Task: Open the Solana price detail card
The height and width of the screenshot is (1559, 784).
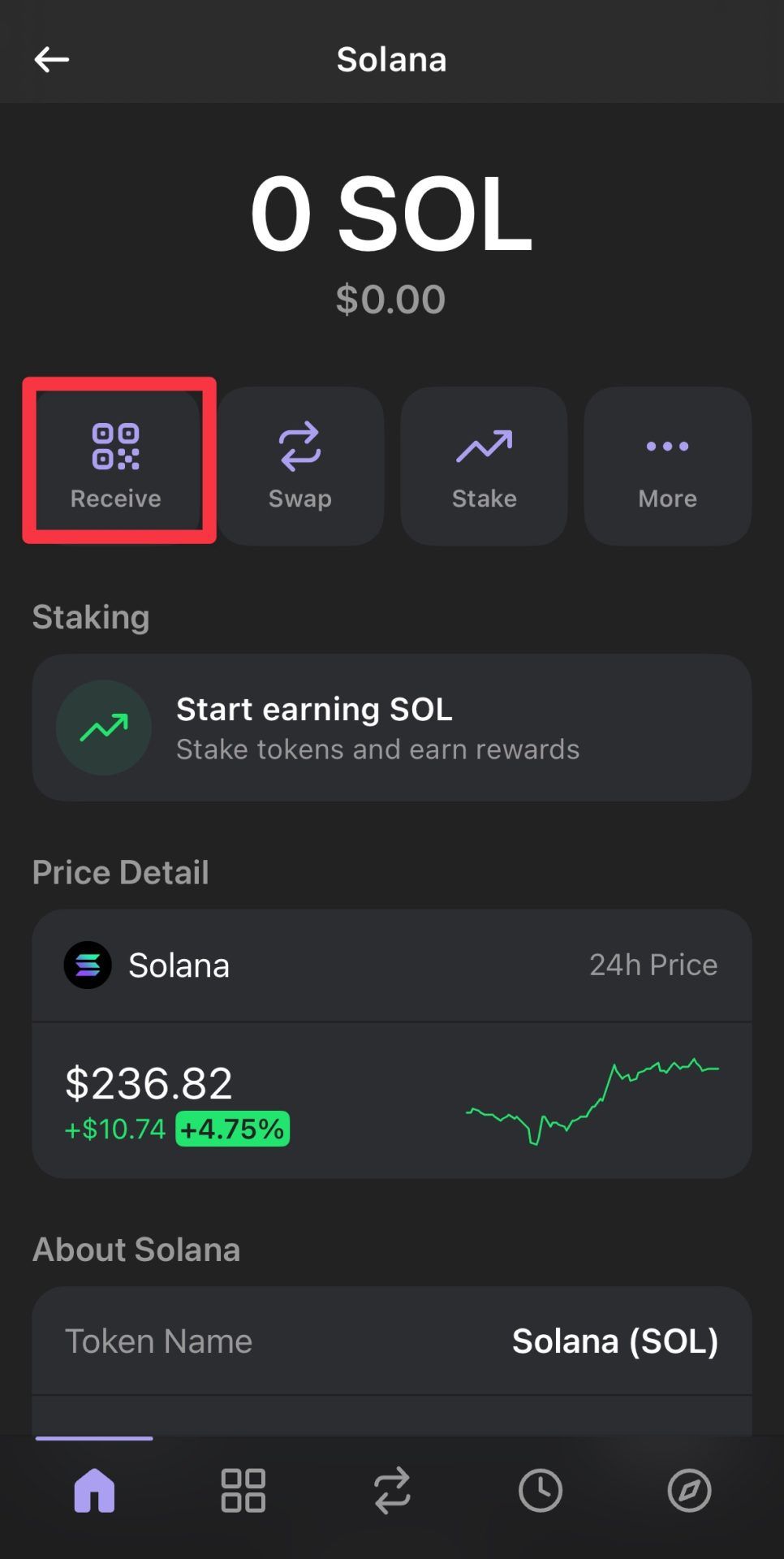Action: pyautogui.click(x=391, y=1043)
